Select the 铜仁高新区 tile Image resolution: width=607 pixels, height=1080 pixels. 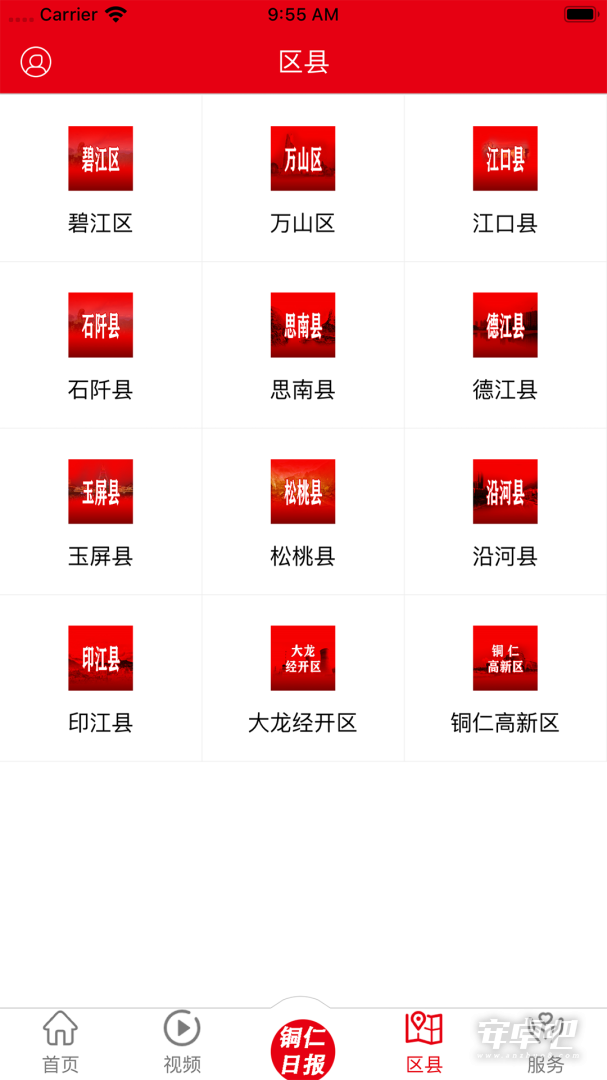(506, 678)
